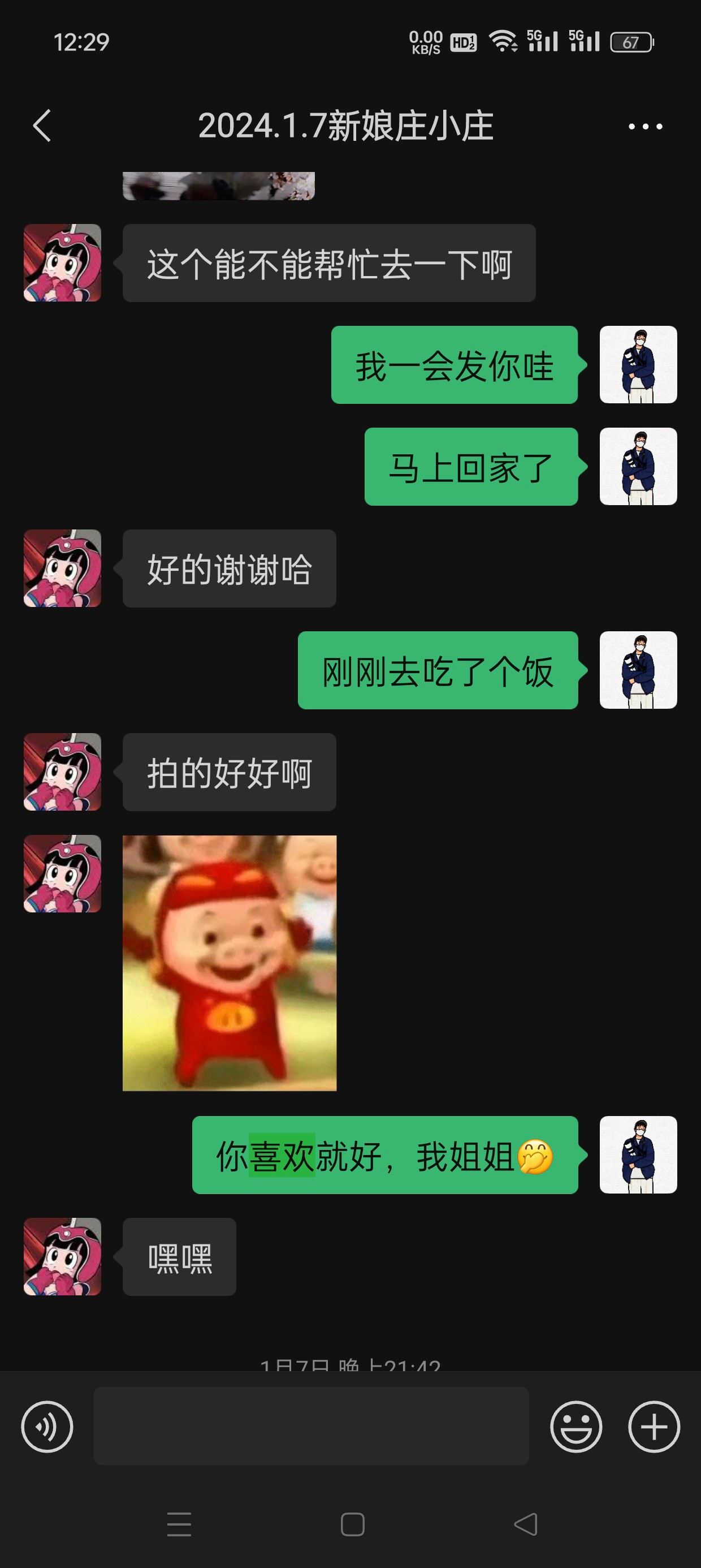Switch to voice message input
This screenshot has width=701, height=1568.
47,1426
